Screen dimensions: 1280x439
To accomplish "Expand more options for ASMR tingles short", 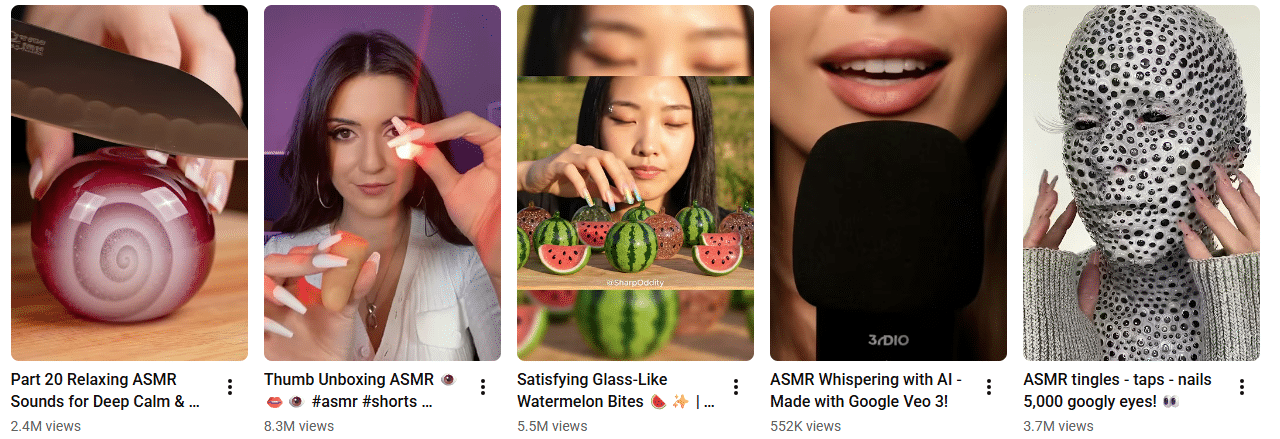I will tap(1242, 387).
